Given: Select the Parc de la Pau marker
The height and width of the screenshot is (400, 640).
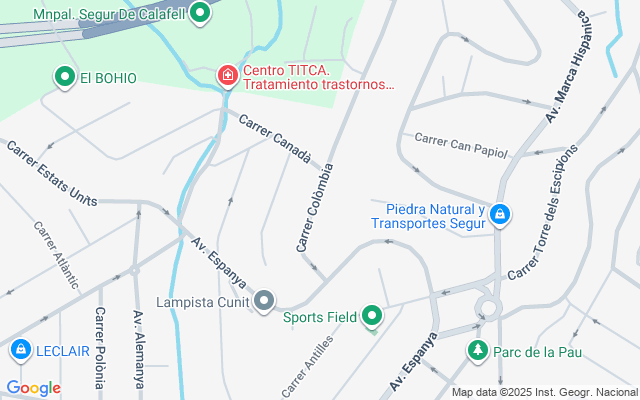Looking at the screenshot, I should pos(478,351).
